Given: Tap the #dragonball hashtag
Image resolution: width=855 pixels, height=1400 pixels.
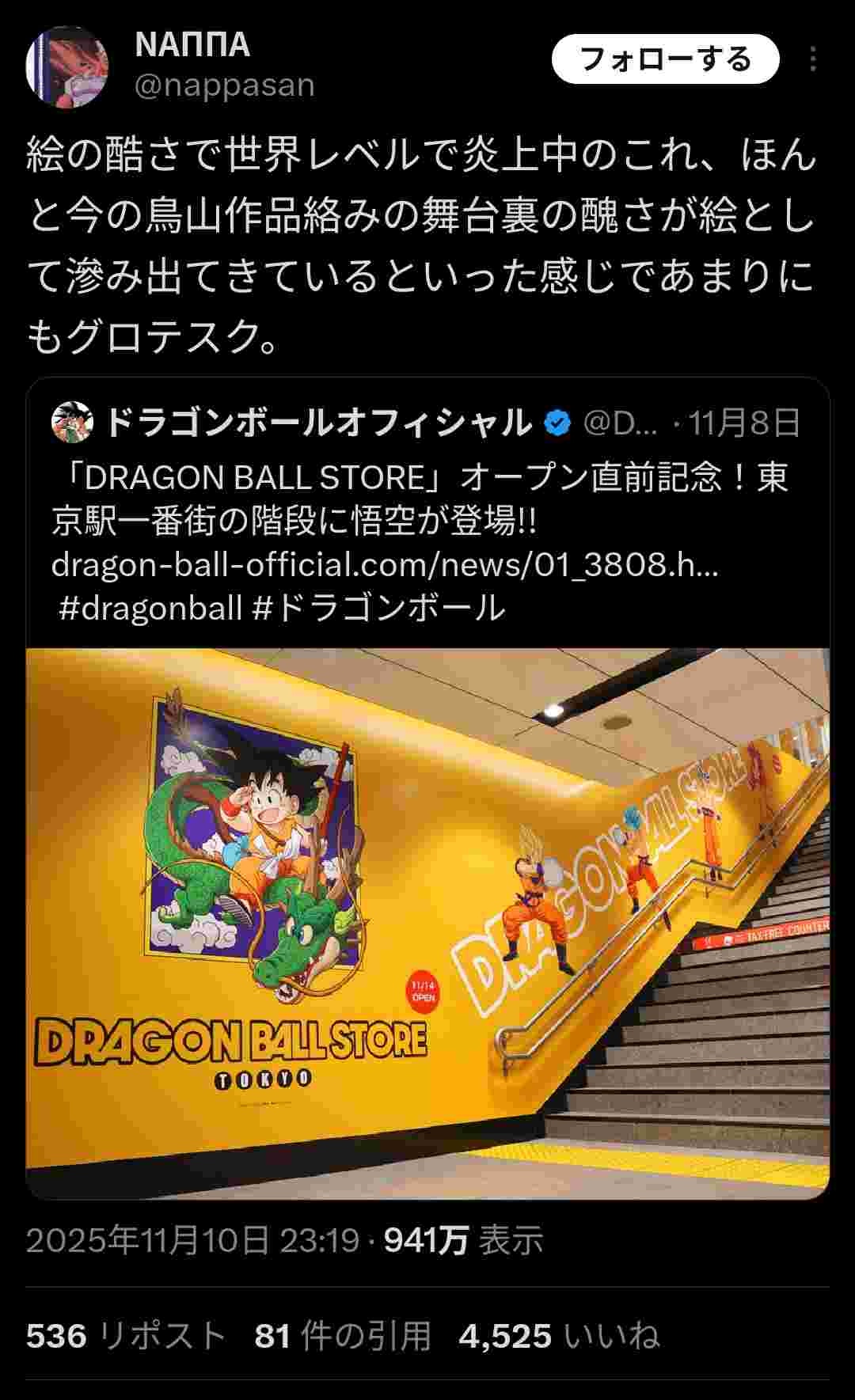Looking at the screenshot, I should 150,608.
